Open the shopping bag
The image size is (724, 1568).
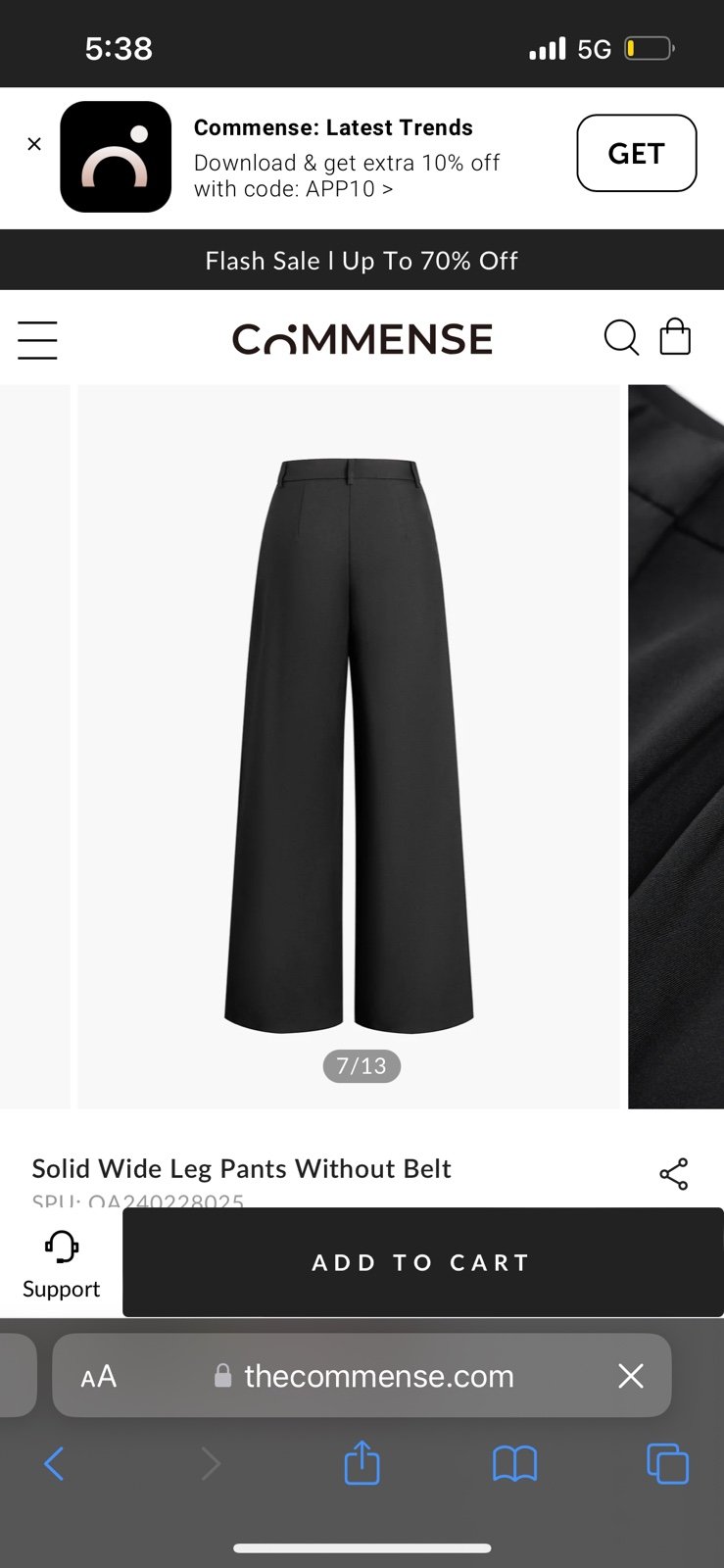[675, 337]
